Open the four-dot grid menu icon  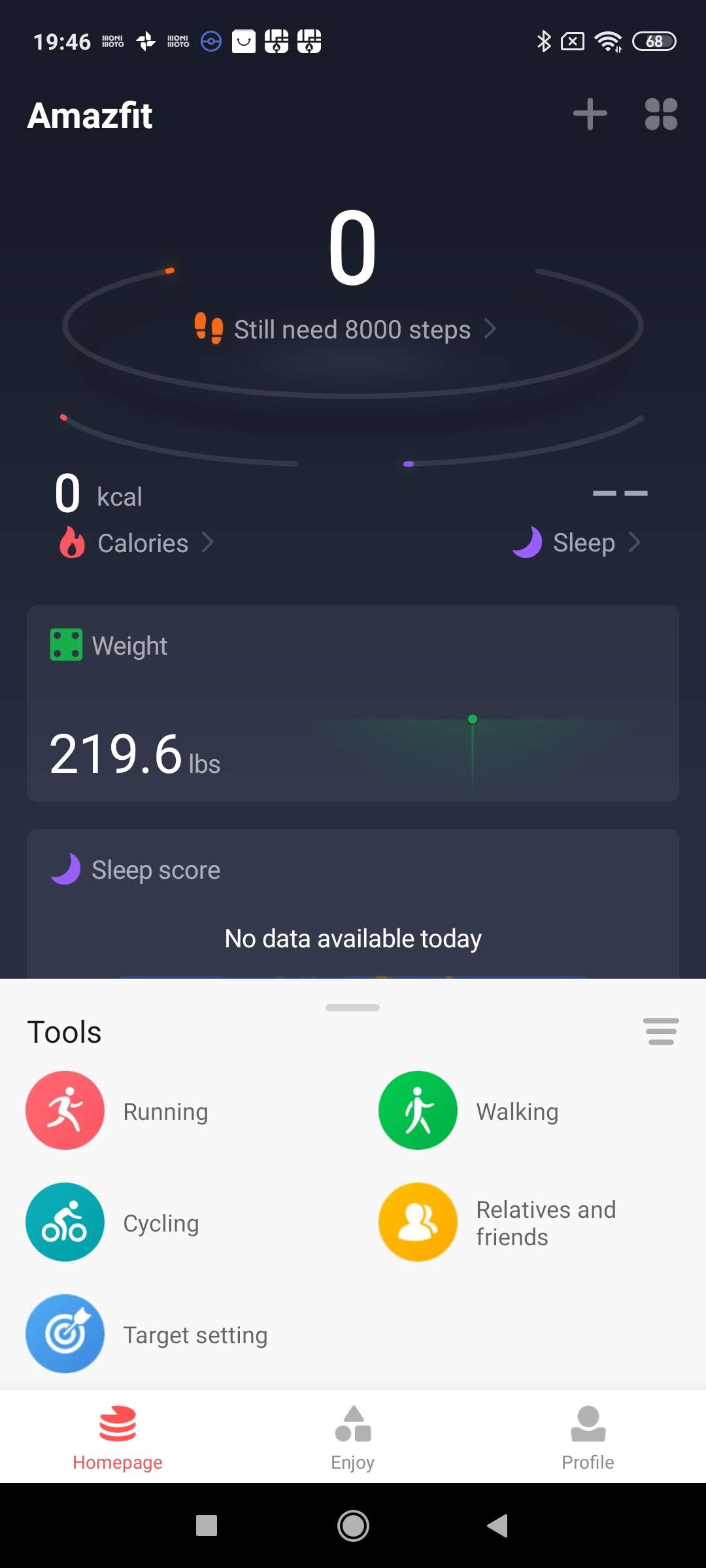[x=661, y=114]
